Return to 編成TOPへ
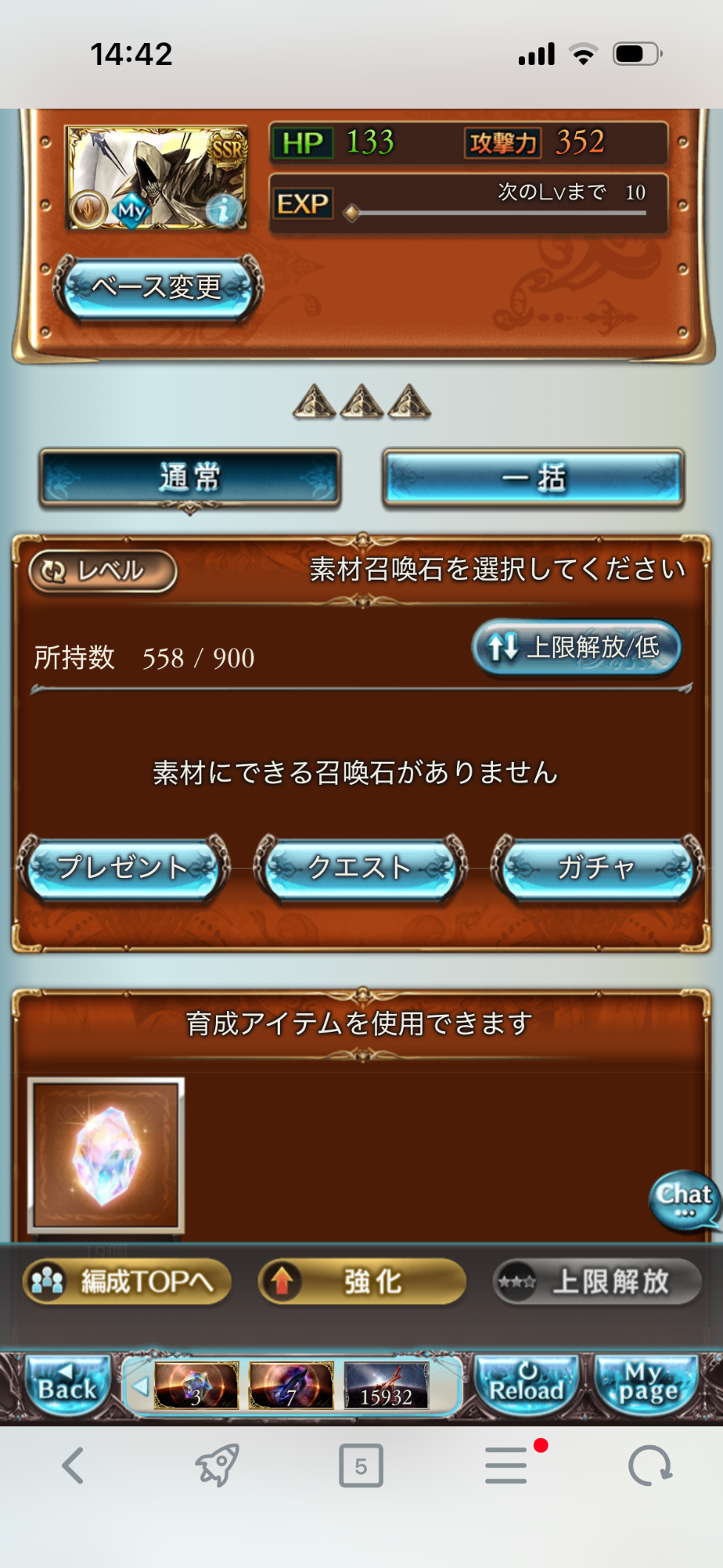This screenshot has height=1568, width=723. click(127, 1281)
